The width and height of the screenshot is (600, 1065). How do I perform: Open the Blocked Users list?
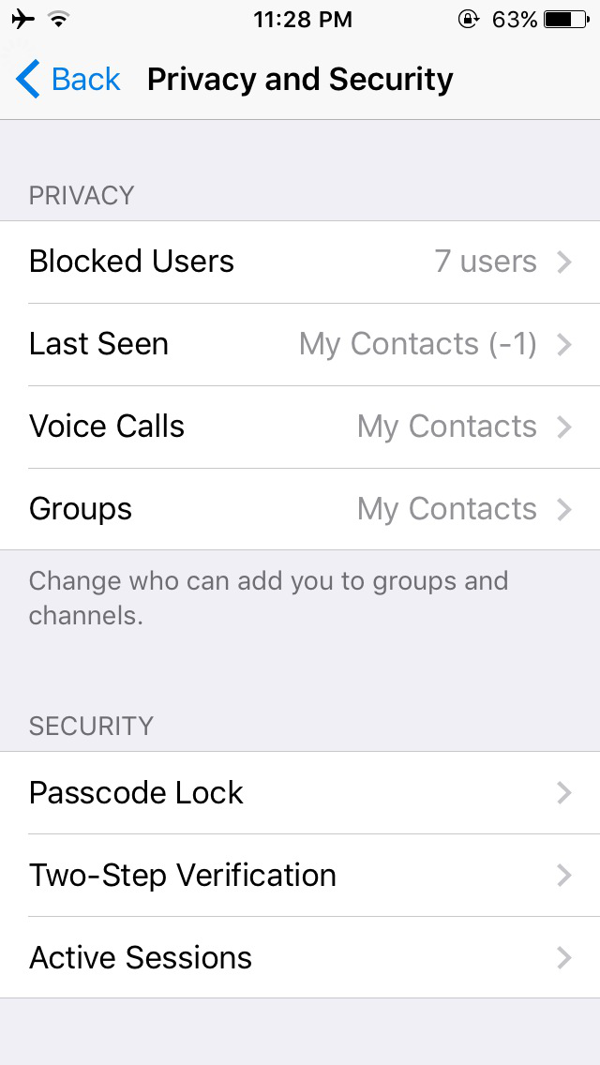pos(300,262)
